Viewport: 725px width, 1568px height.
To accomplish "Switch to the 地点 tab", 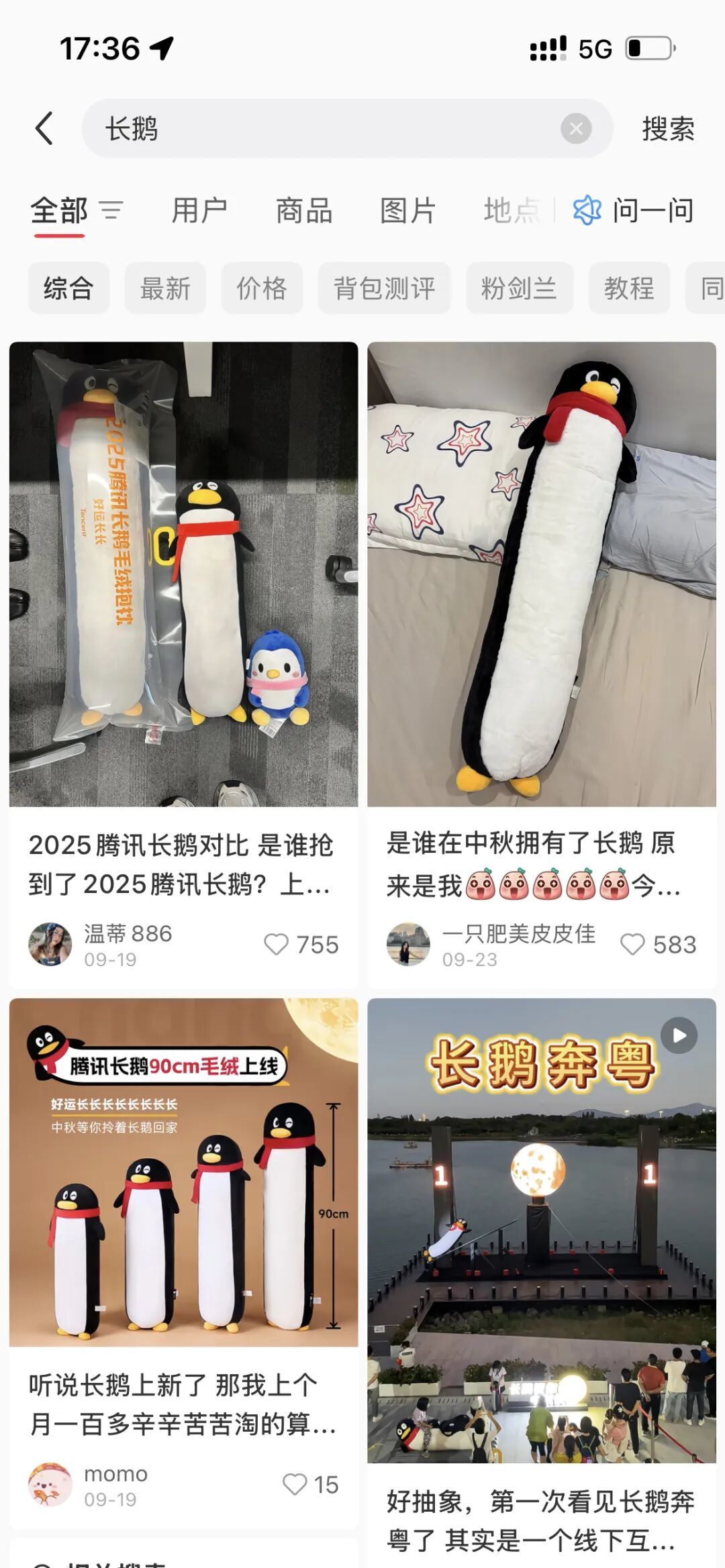I will coord(511,211).
